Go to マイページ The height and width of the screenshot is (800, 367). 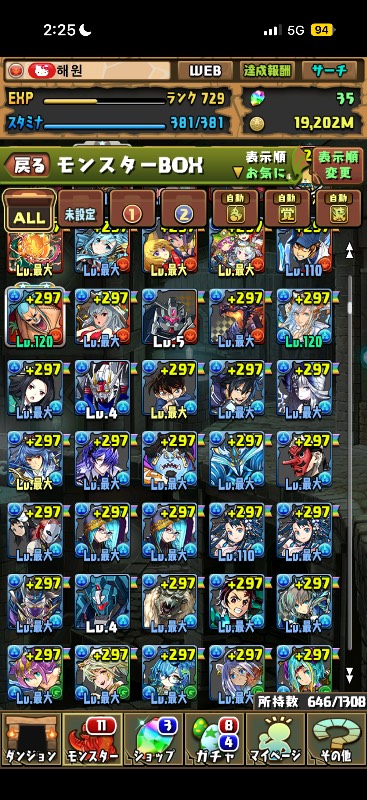click(x=275, y=739)
